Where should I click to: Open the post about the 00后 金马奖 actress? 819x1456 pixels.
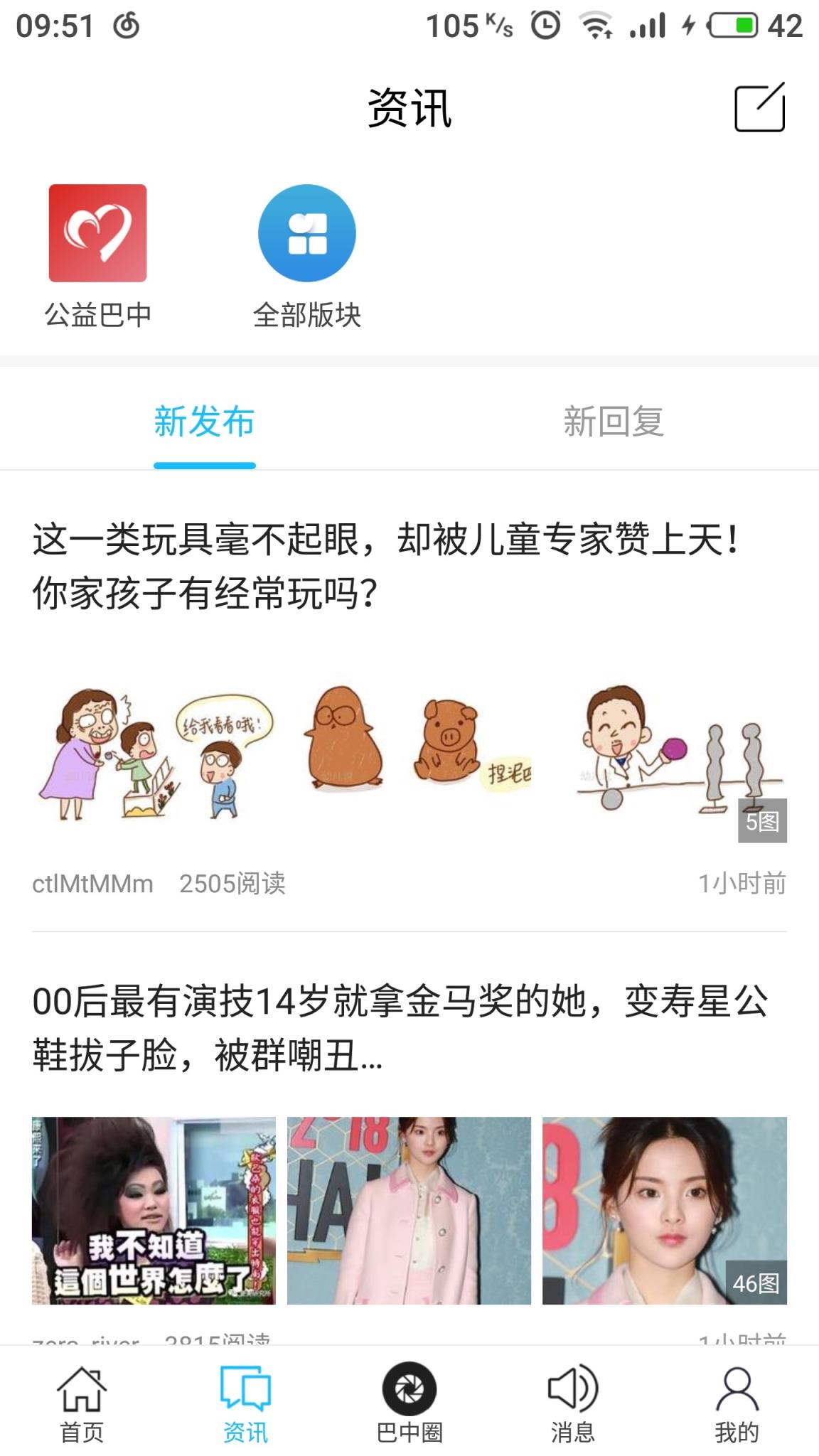coord(398,1028)
